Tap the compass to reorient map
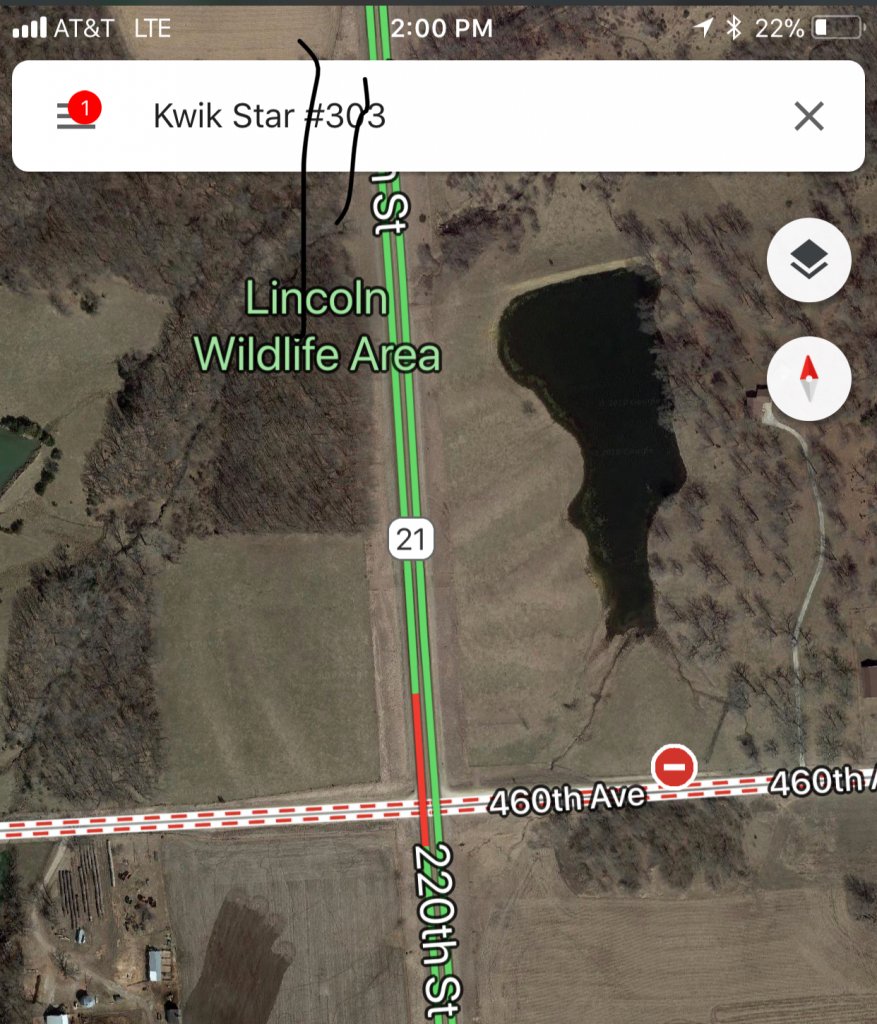The width and height of the screenshot is (877, 1024). point(809,379)
